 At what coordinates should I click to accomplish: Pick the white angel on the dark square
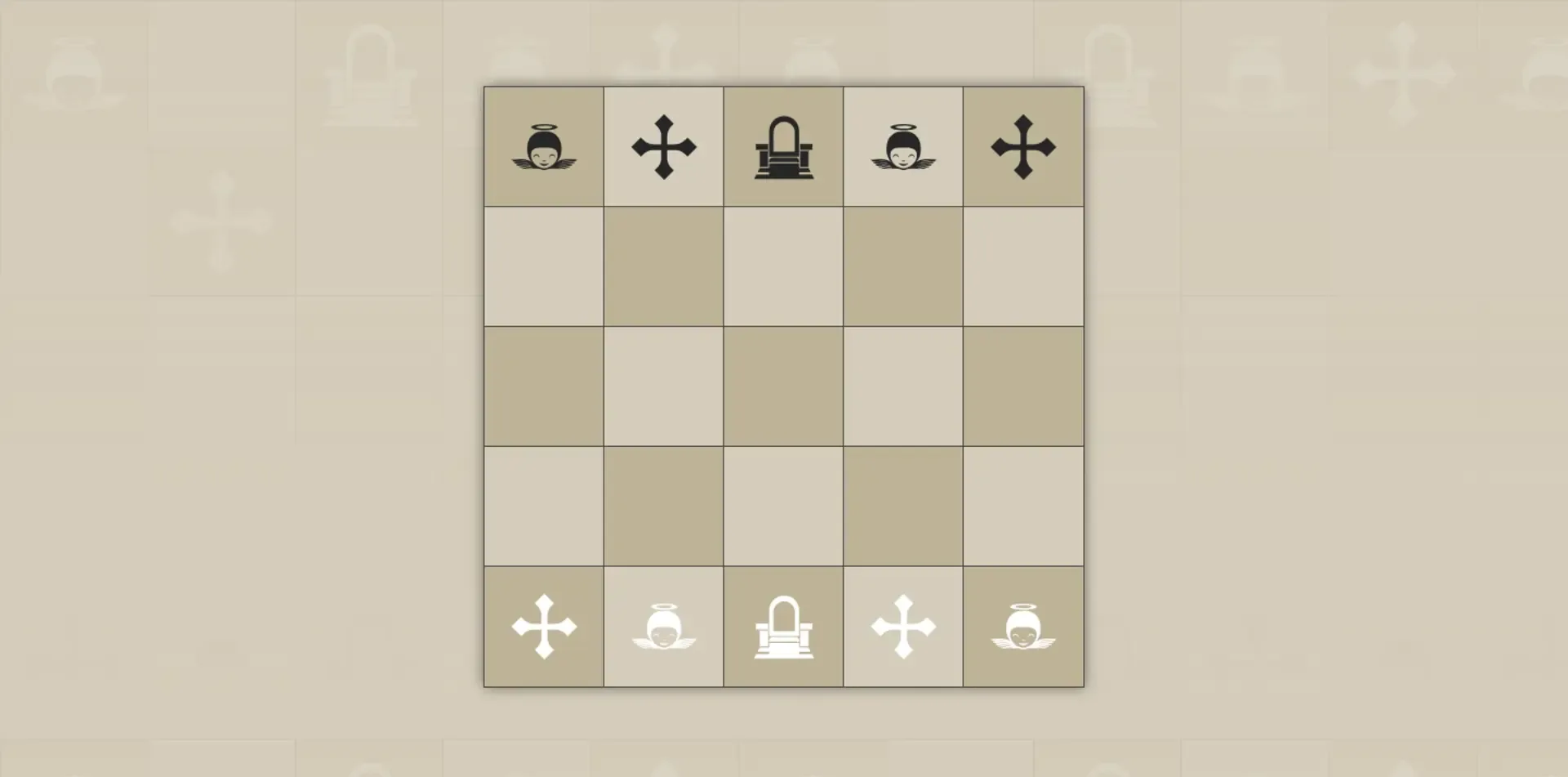point(1023,627)
